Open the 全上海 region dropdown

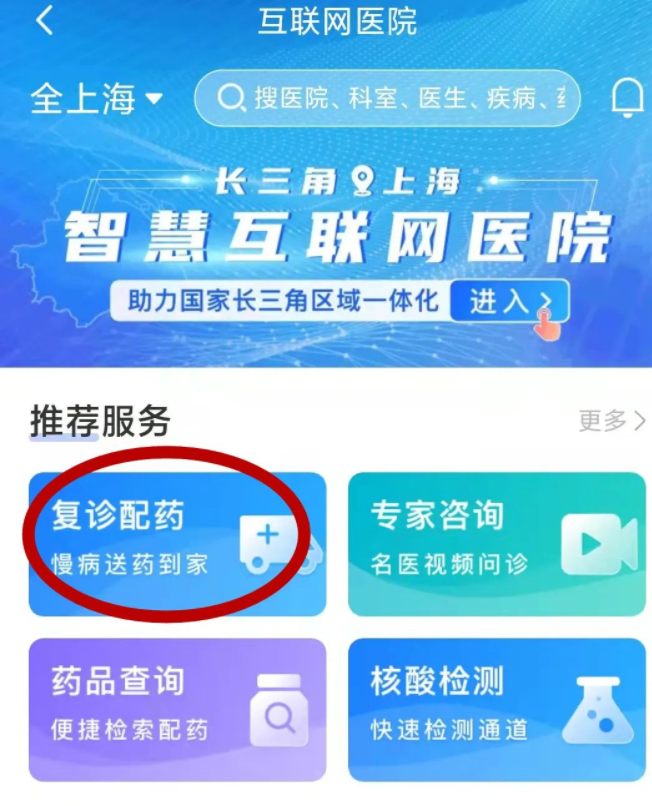point(96,98)
